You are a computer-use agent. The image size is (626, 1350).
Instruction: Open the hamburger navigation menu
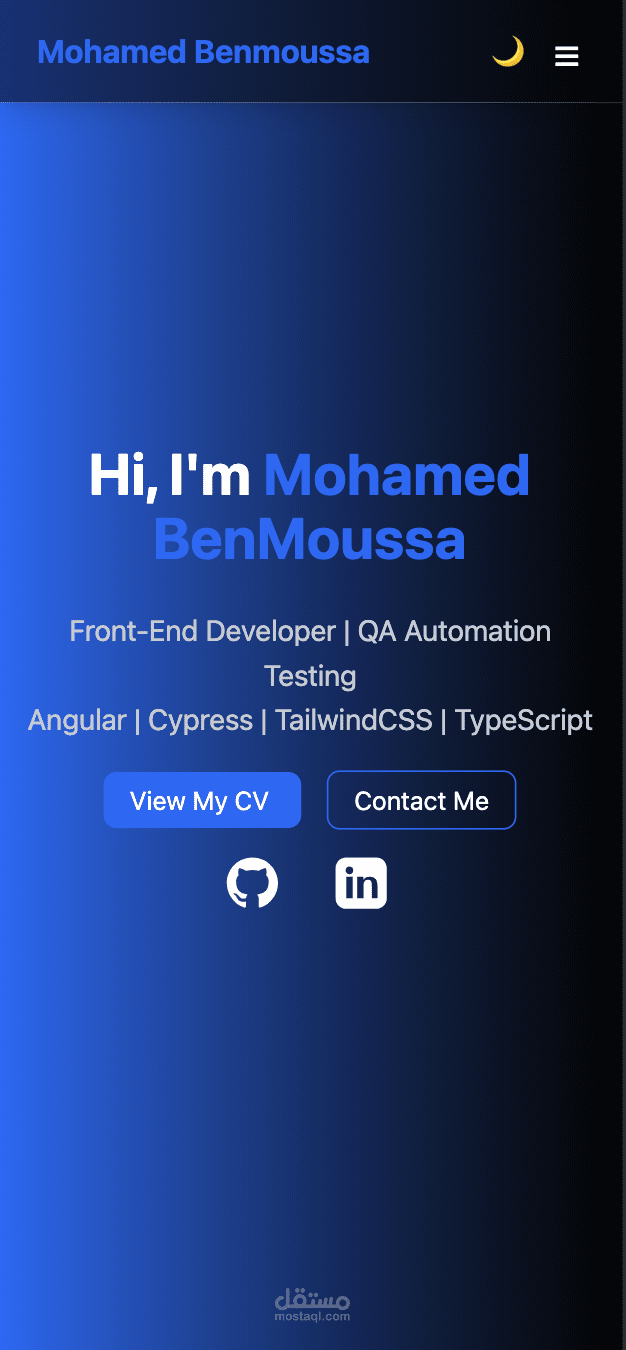point(567,57)
